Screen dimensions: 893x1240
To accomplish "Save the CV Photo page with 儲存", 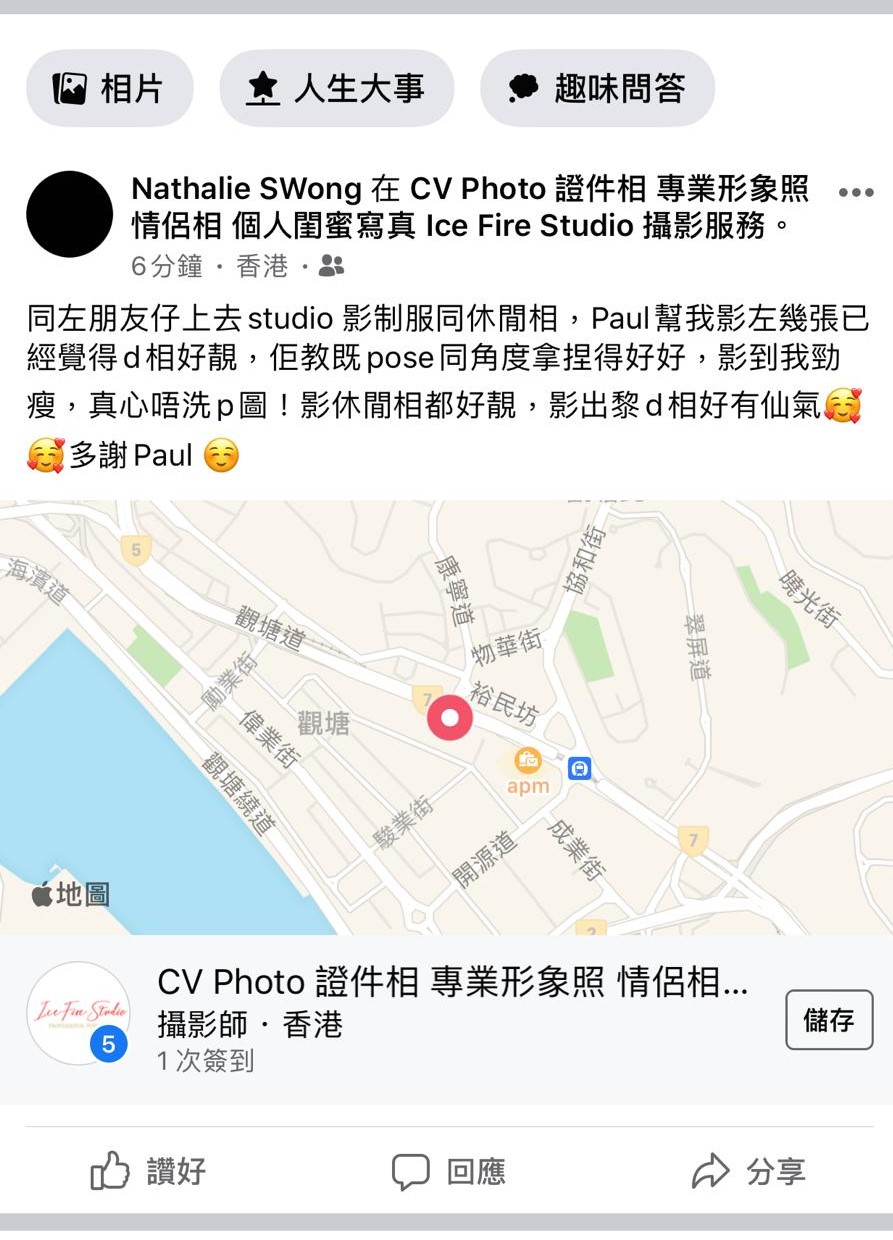I will coord(829,1020).
